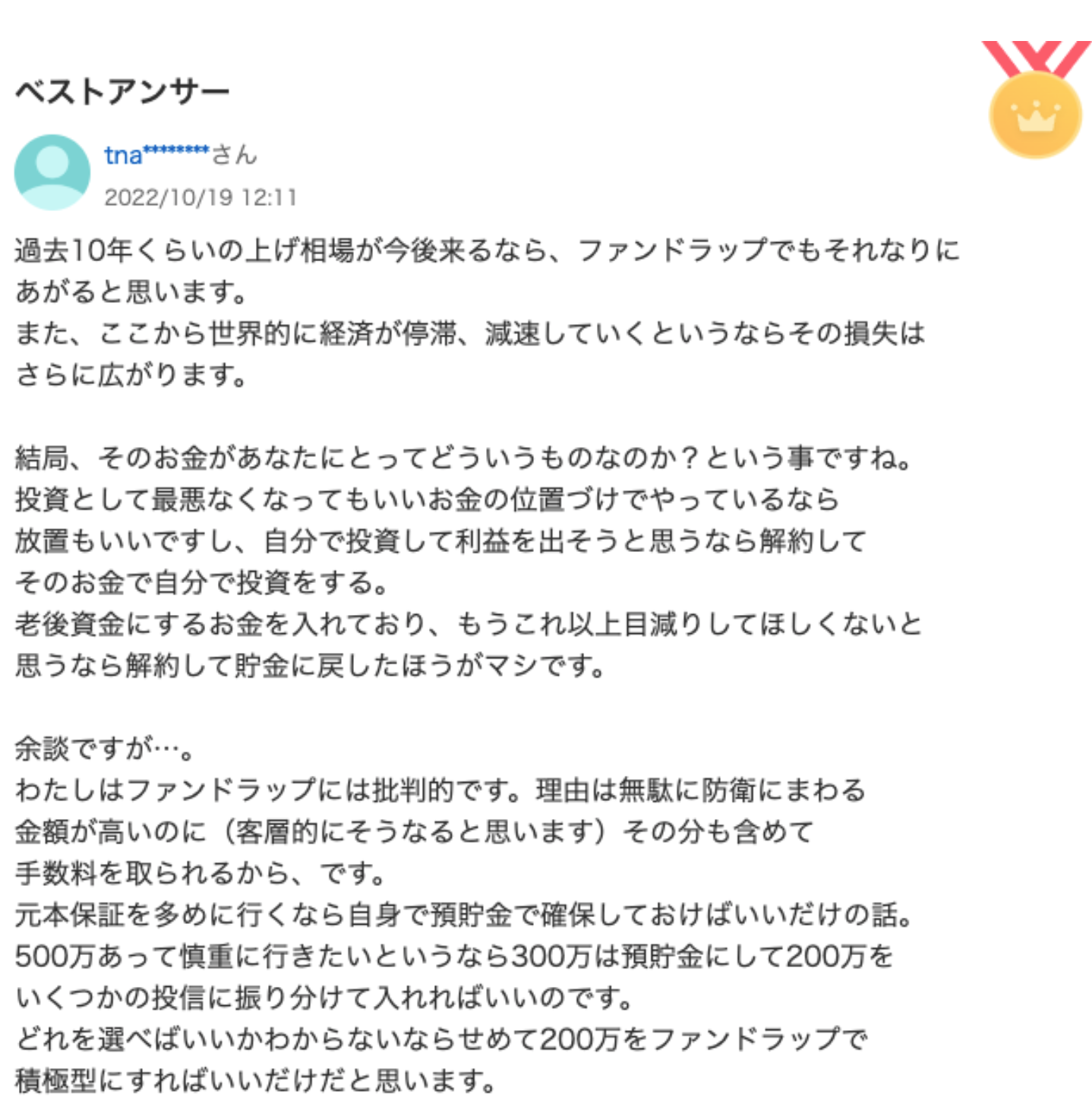Click the avatar next to the username

pos(52,173)
